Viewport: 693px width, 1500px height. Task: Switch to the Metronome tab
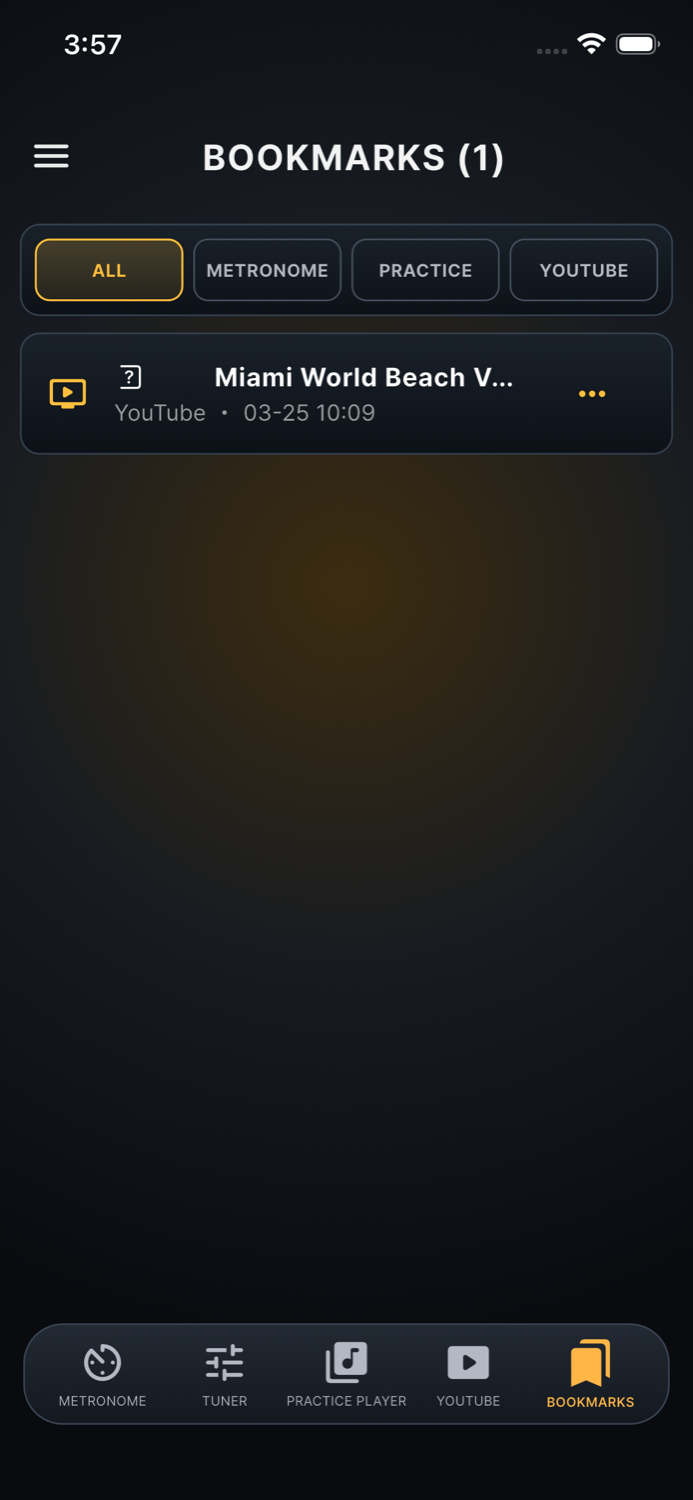point(102,1375)
